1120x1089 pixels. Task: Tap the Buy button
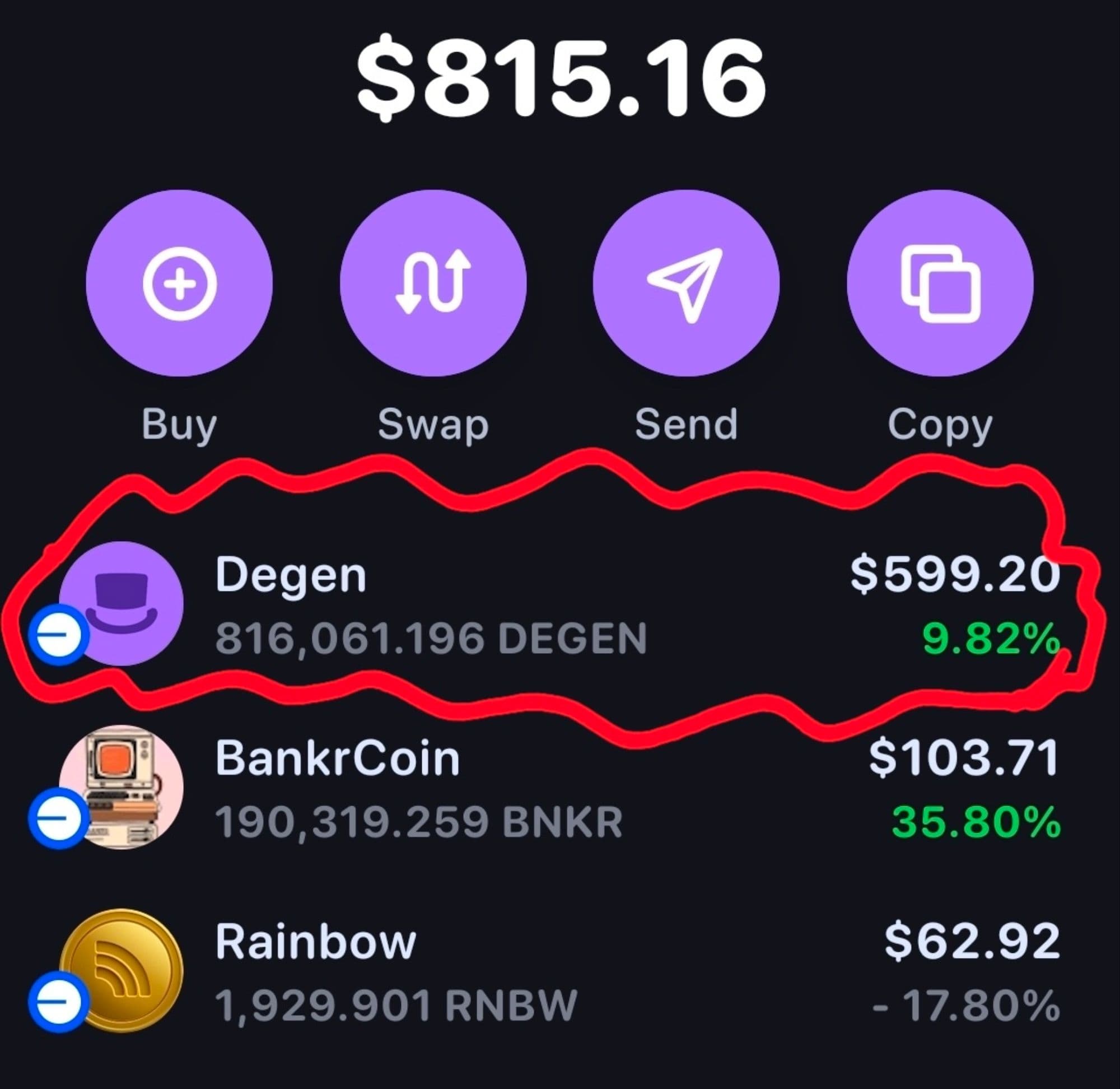pos(179,283)
